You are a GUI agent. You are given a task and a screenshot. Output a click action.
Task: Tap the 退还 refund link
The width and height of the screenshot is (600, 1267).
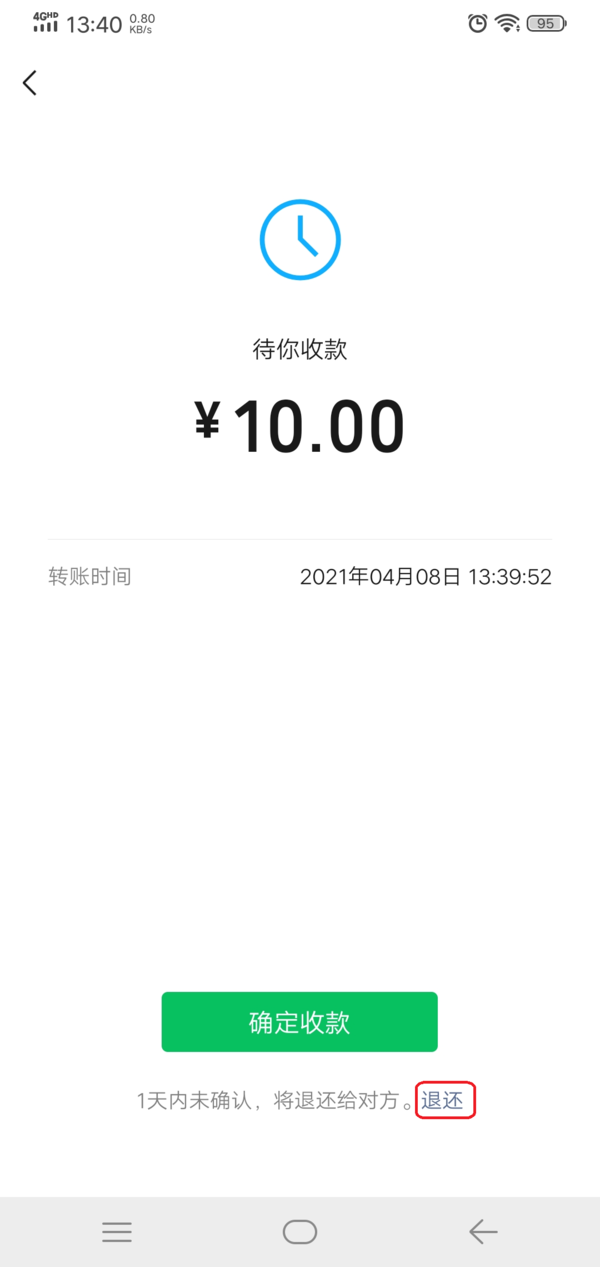(x=443, y=1101)
